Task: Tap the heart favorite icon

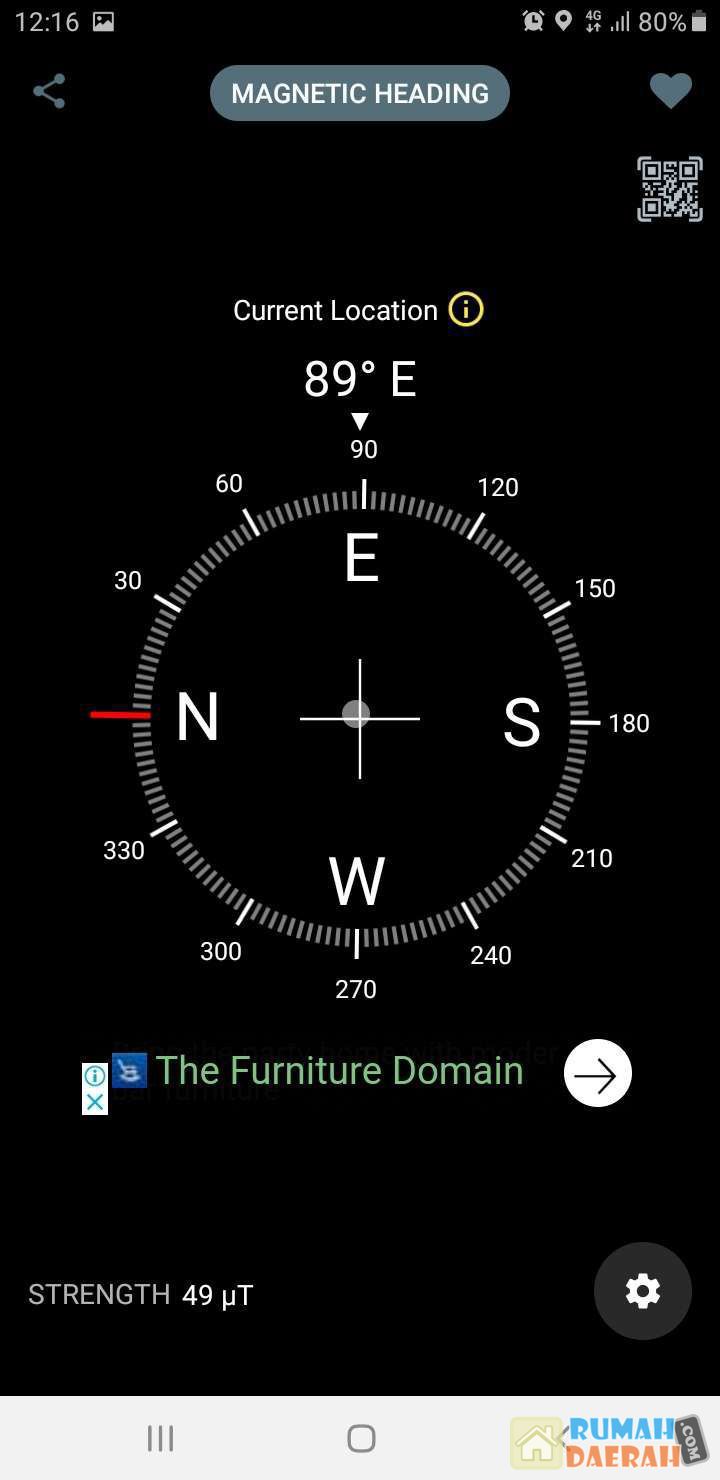Action: pos(670,92)
